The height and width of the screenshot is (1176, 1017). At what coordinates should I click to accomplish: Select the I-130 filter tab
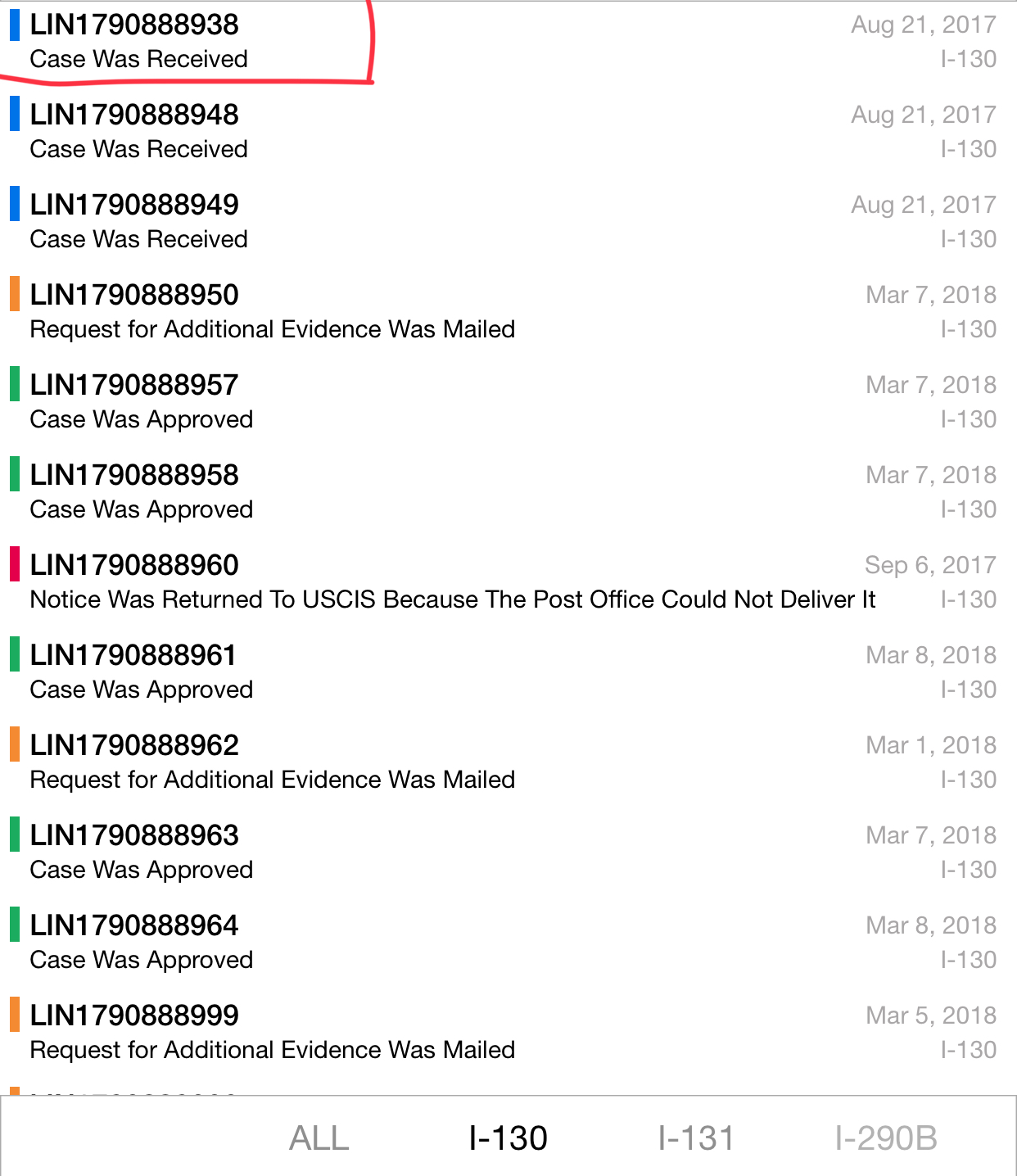[508, 1138]
